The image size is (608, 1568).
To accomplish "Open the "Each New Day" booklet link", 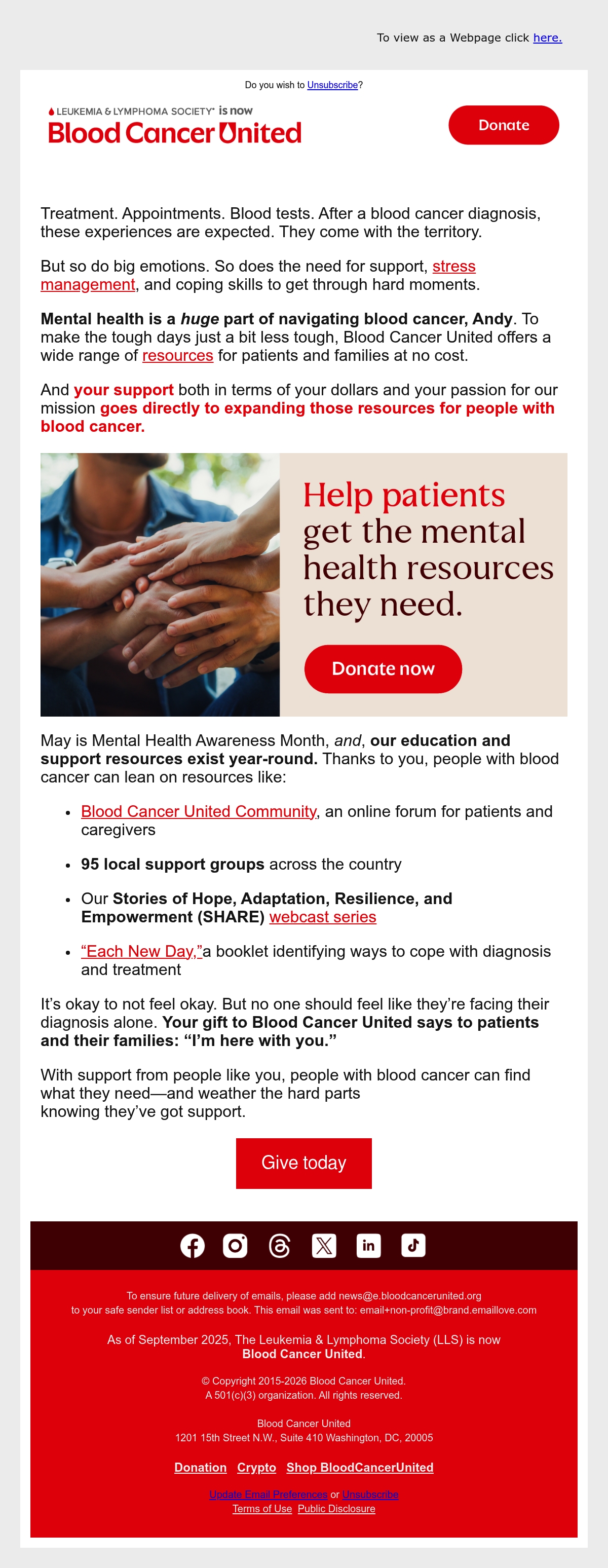I will [x=141, y=951].
